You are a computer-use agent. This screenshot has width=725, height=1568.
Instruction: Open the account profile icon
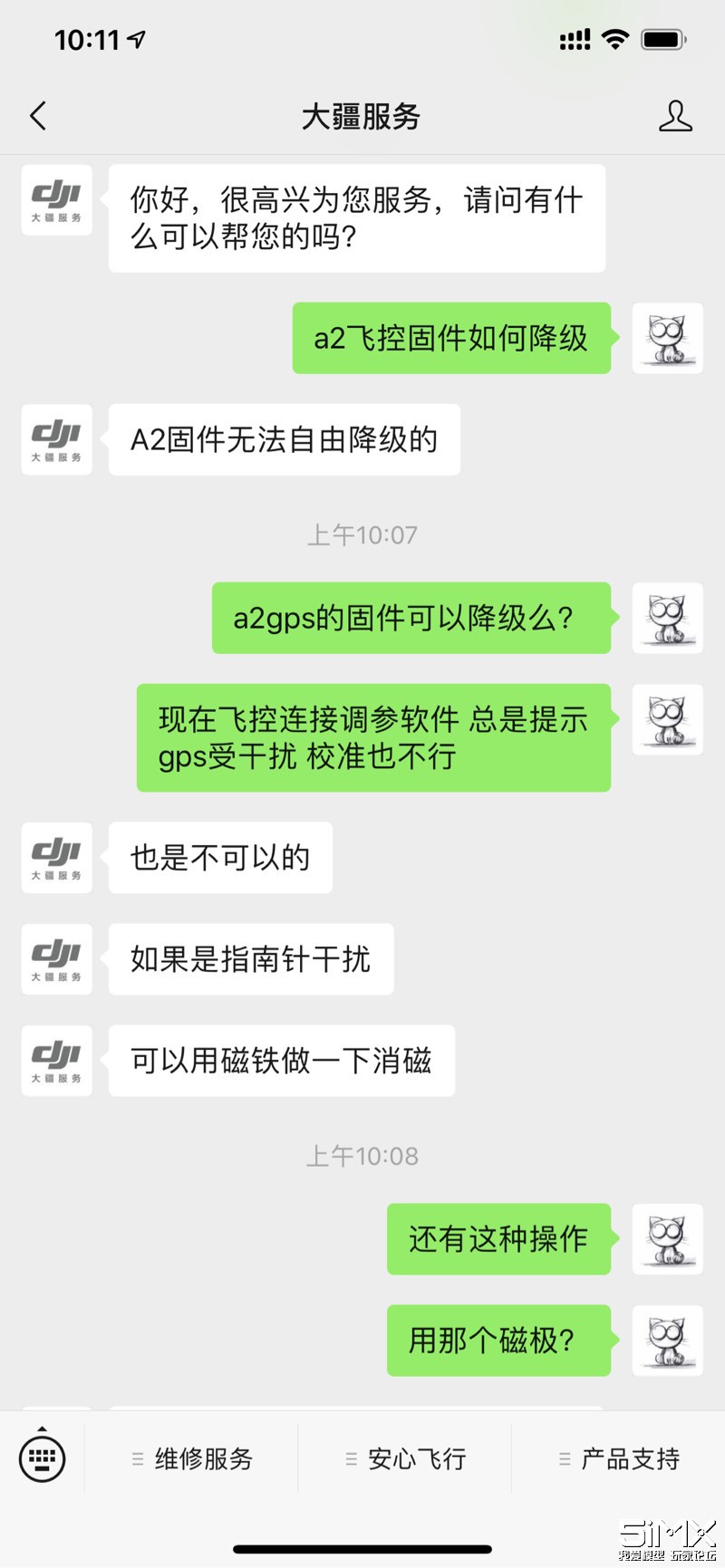click(675, 116)
